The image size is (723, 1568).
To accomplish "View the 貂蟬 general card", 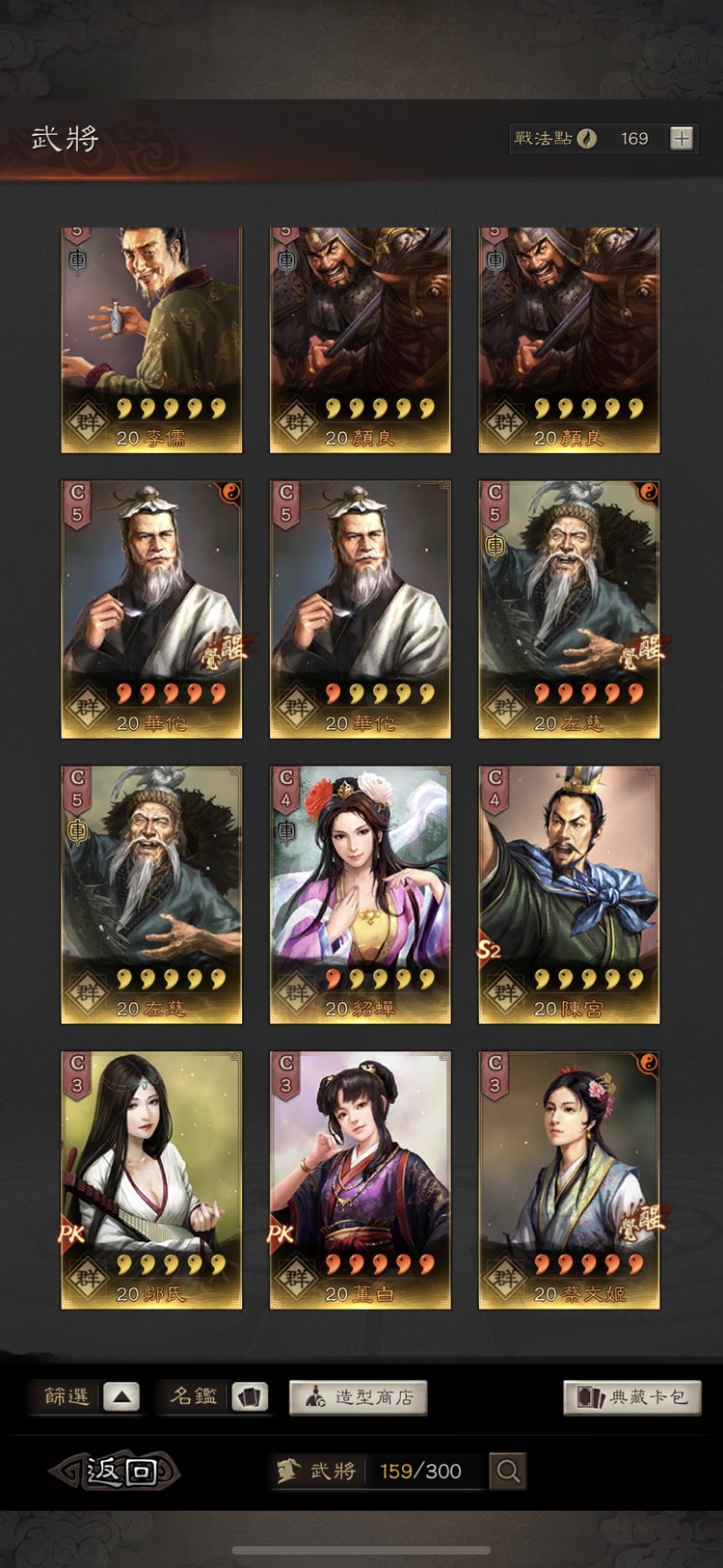I will tap(360, 894).
